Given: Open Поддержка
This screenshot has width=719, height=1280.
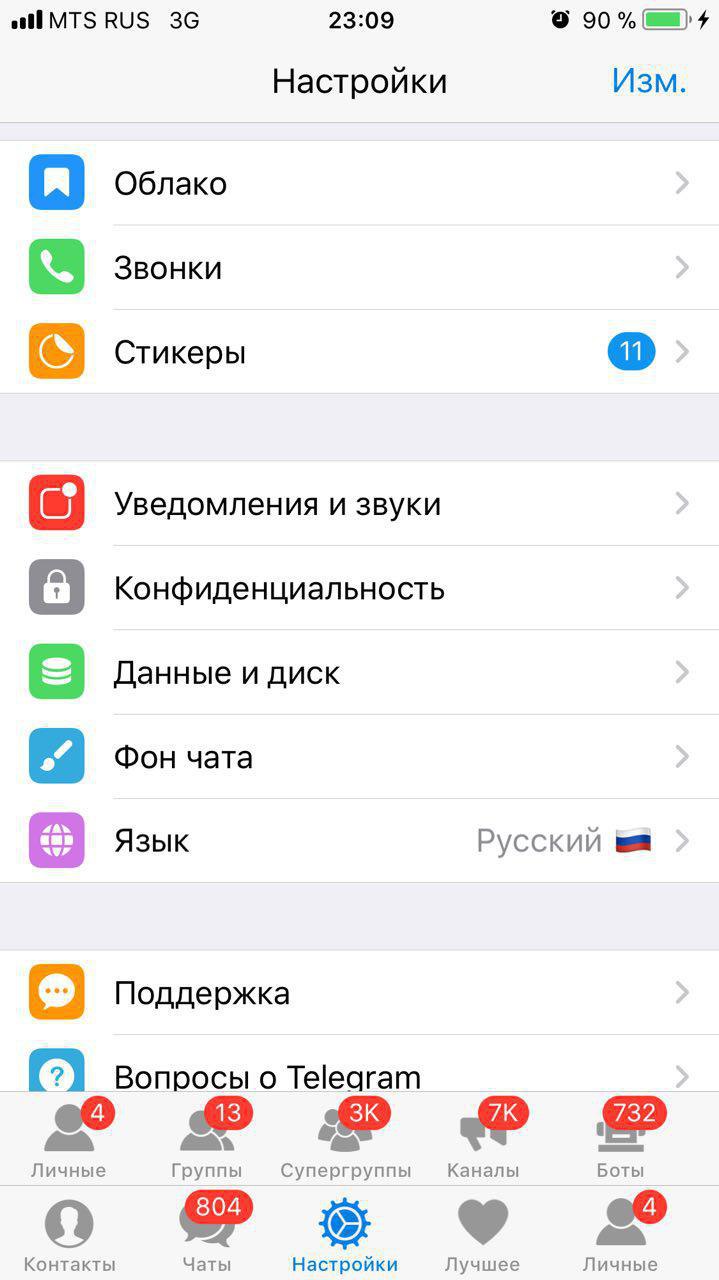Looking at the screenshot, I should tap(360, 992).
